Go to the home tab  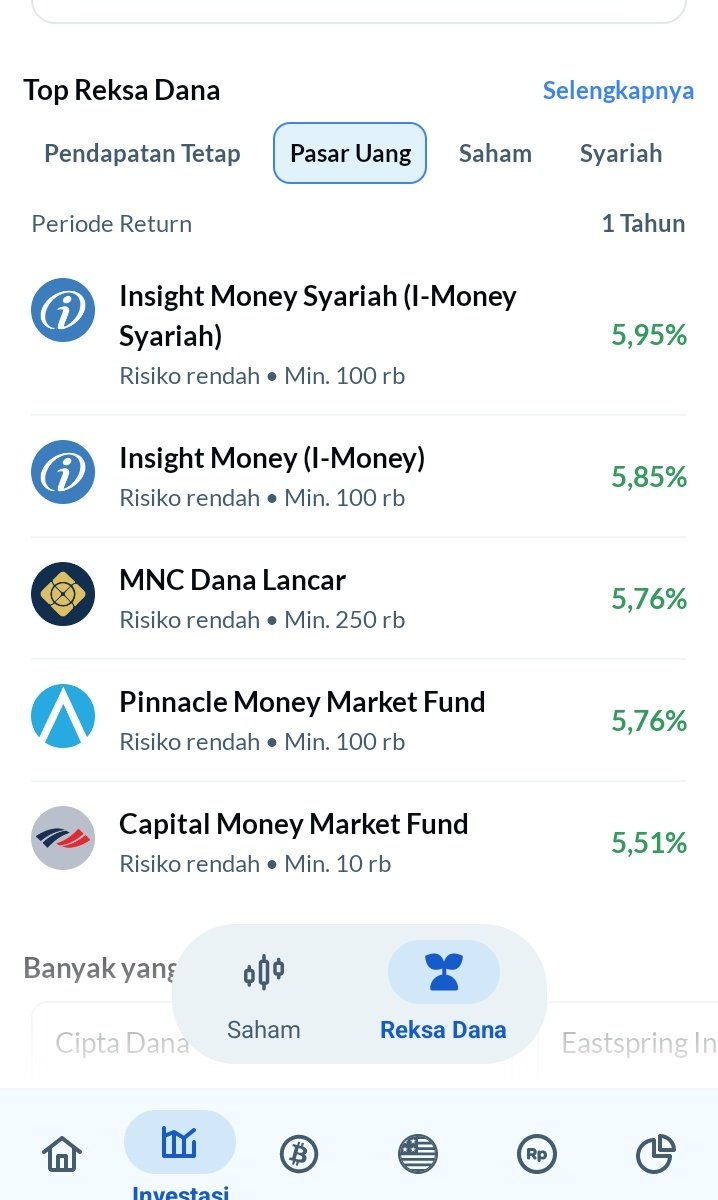[61, 1155]
